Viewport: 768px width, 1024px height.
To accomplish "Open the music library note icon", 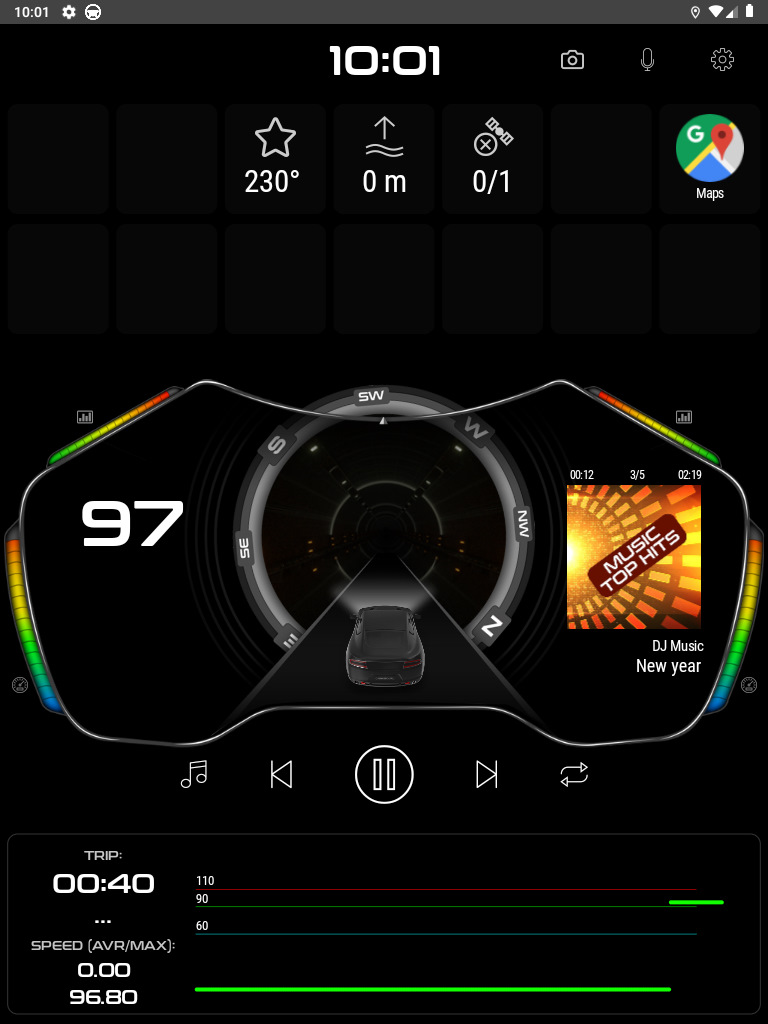I will [194, 774].
